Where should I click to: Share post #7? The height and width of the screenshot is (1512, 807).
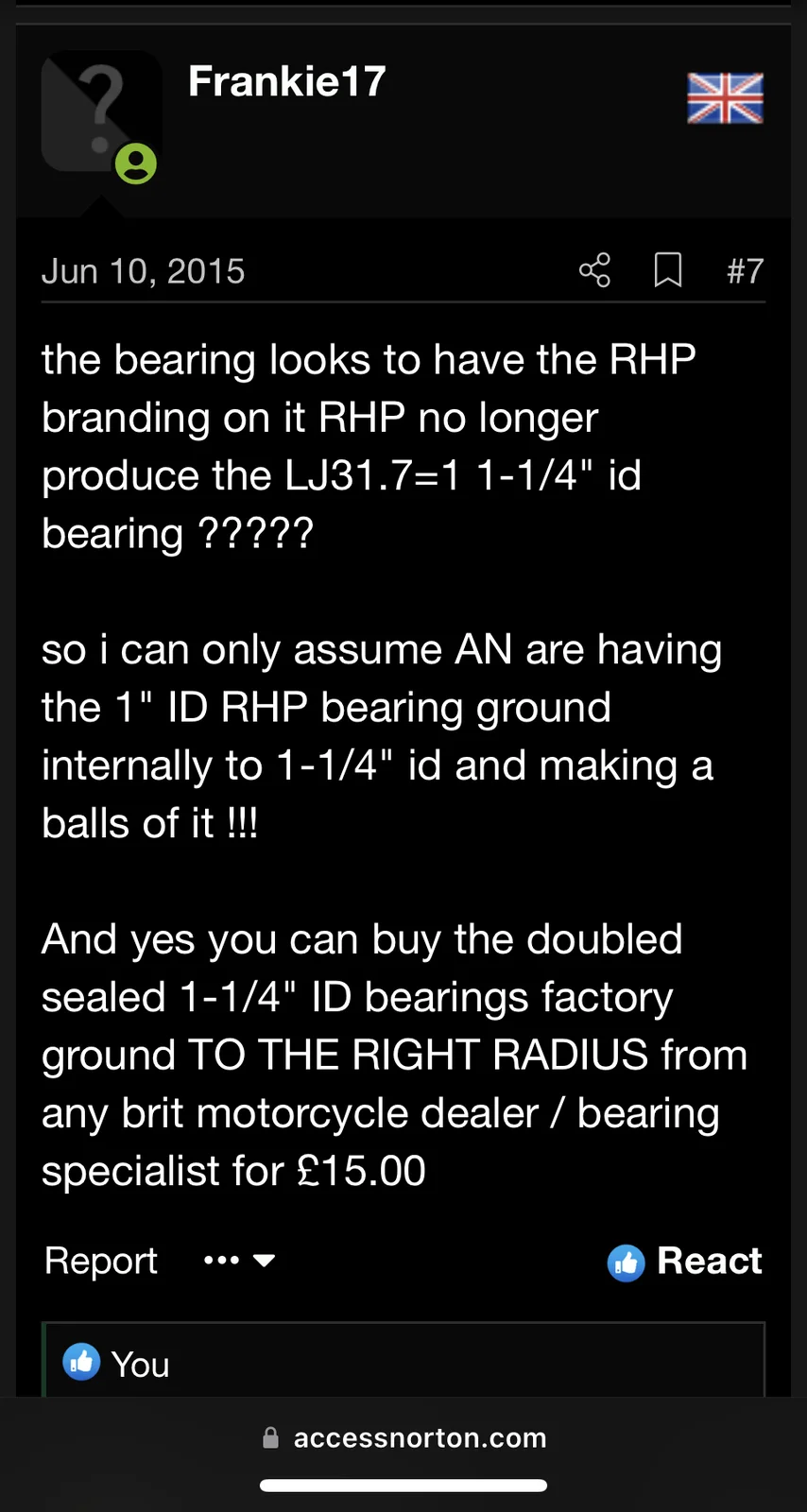point(594,271)
